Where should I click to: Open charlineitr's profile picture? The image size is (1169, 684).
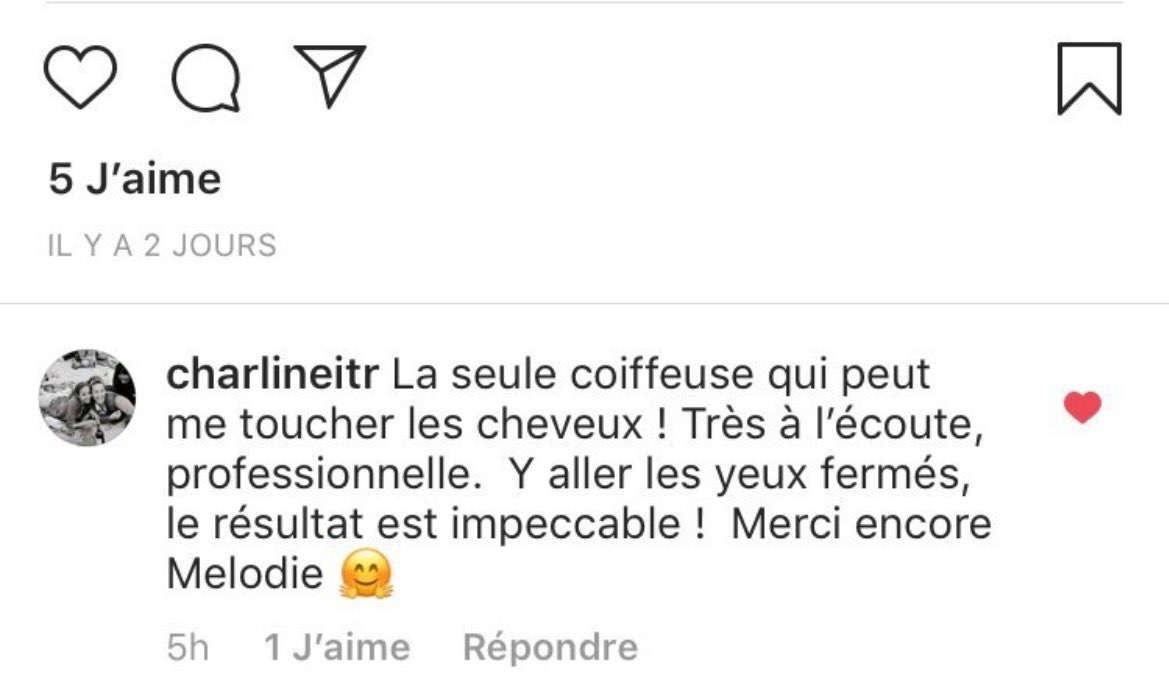point(87,398)
